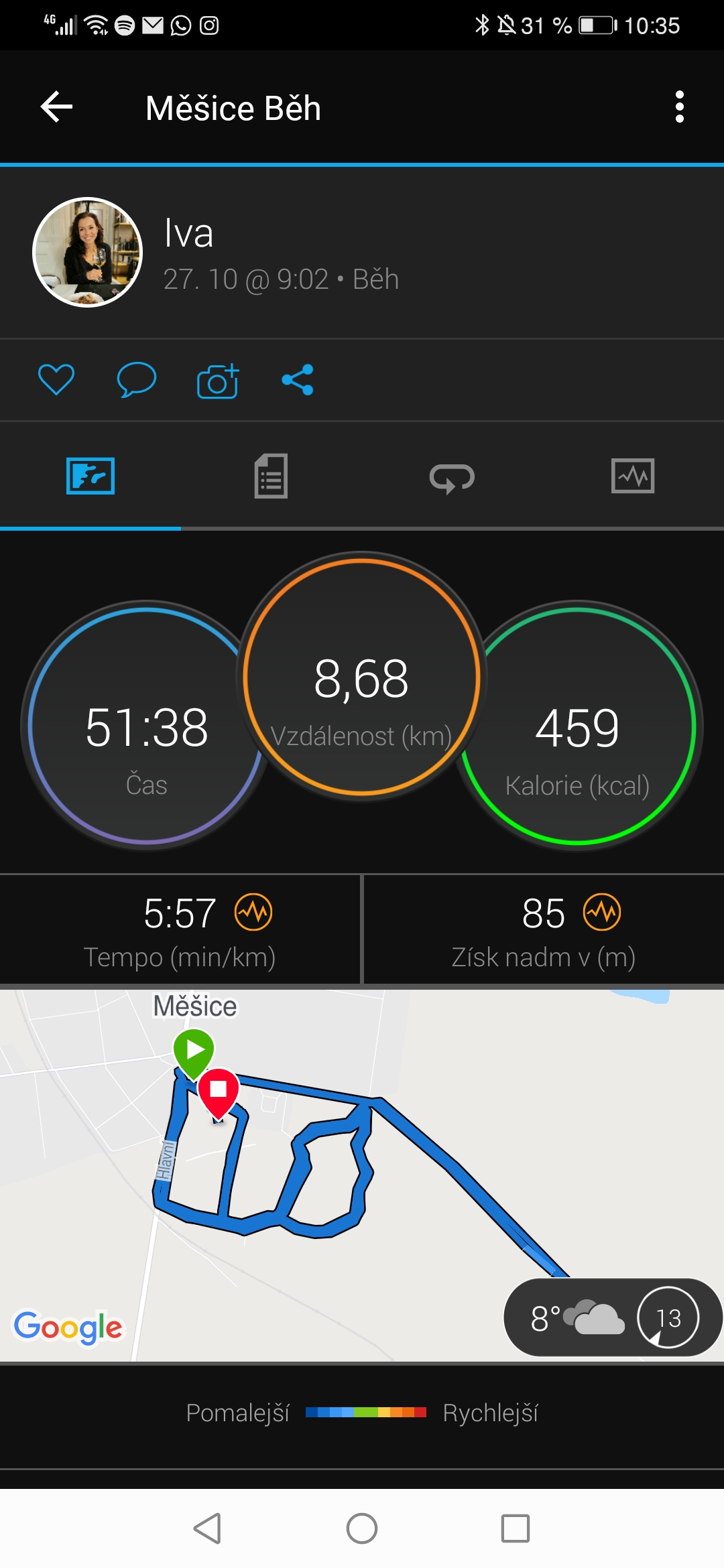Open the route map of Měšice
724x1568 pixels.
(362, 1175)
